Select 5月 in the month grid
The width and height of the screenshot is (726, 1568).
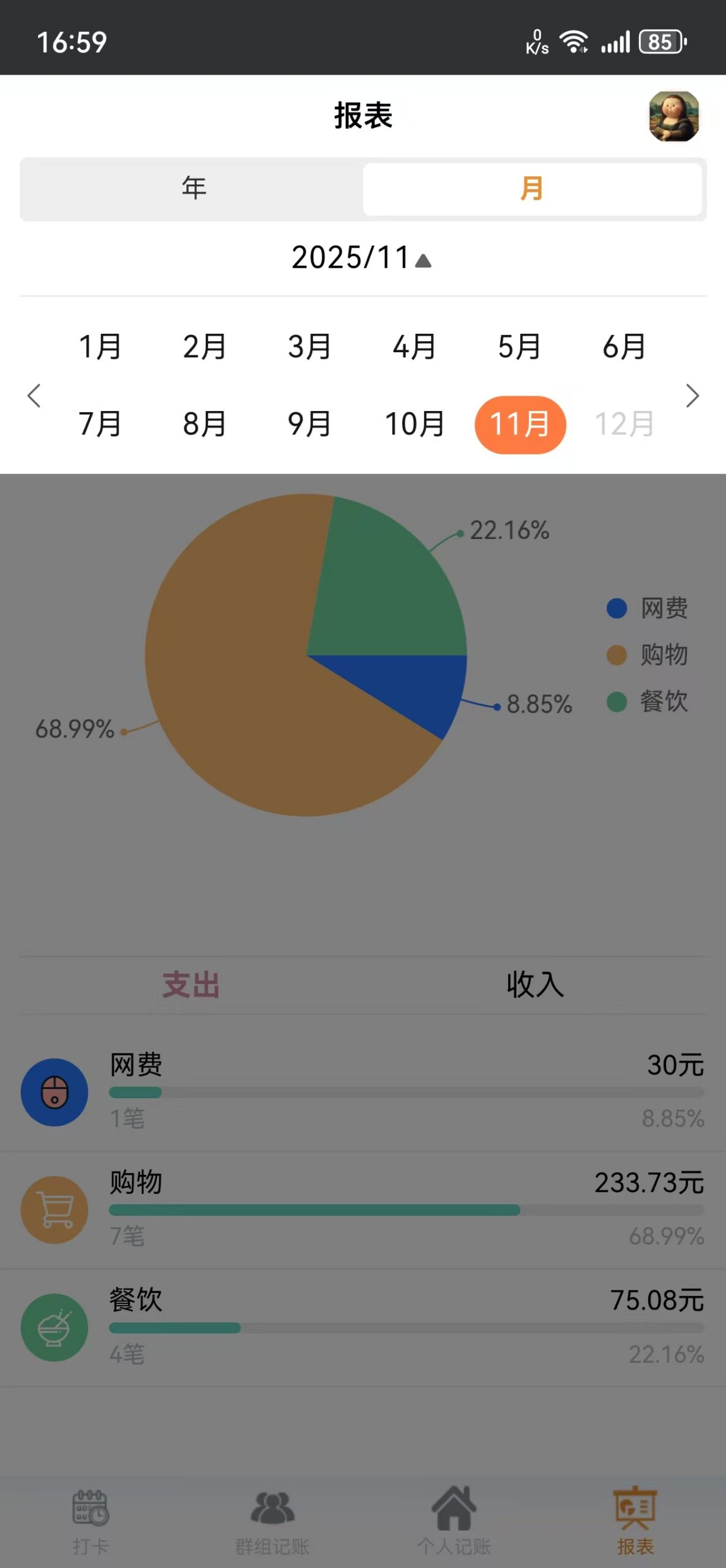519,347
